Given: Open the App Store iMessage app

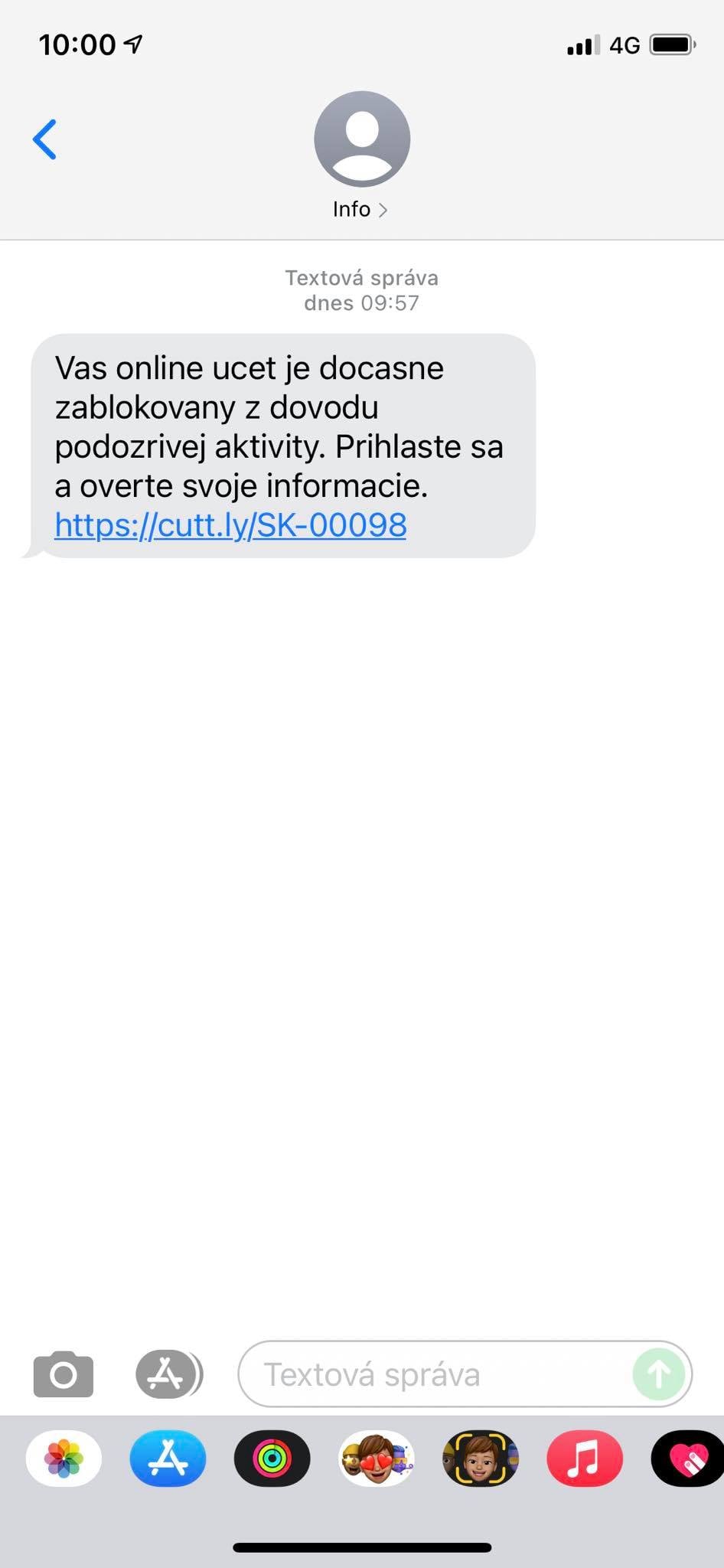Looking at the screenshot, I should pyautogui.click(x=168, y=1459).
